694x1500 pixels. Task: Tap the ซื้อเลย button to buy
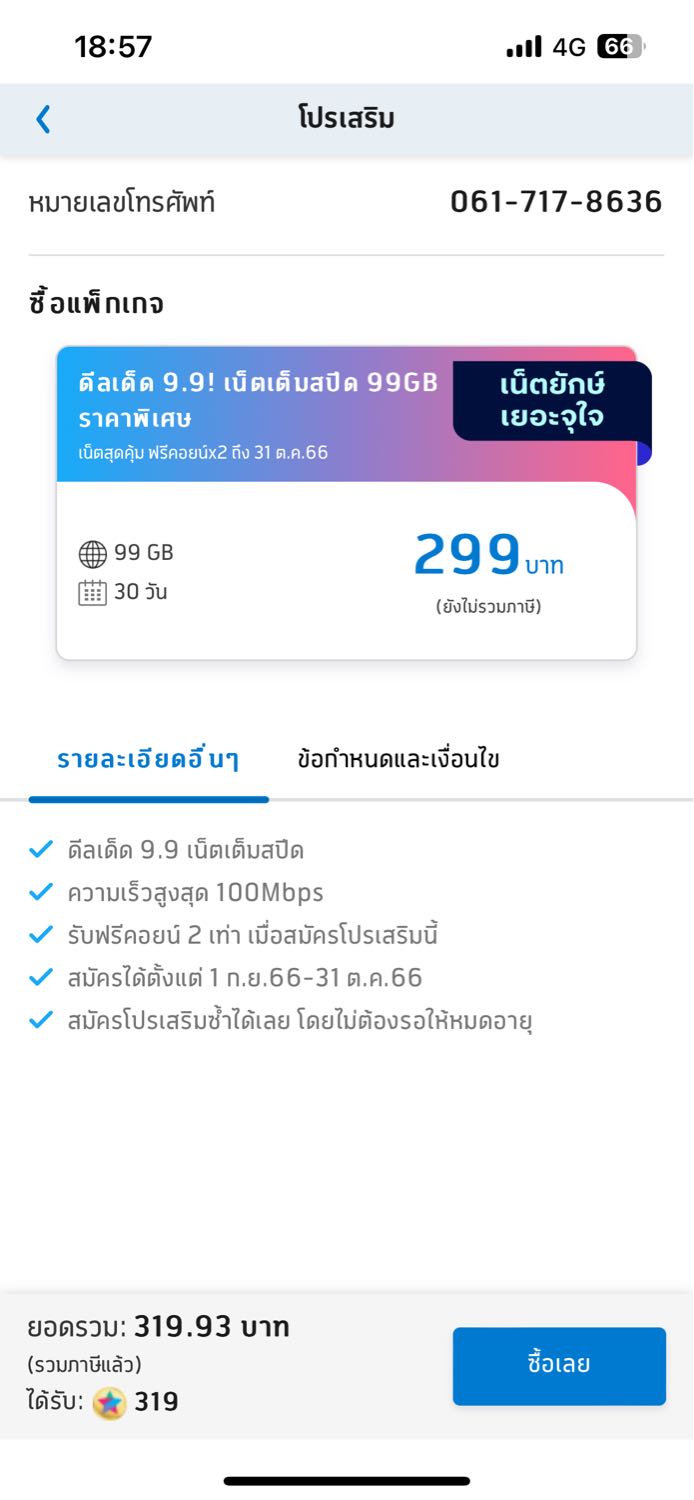pos(559,1366)
